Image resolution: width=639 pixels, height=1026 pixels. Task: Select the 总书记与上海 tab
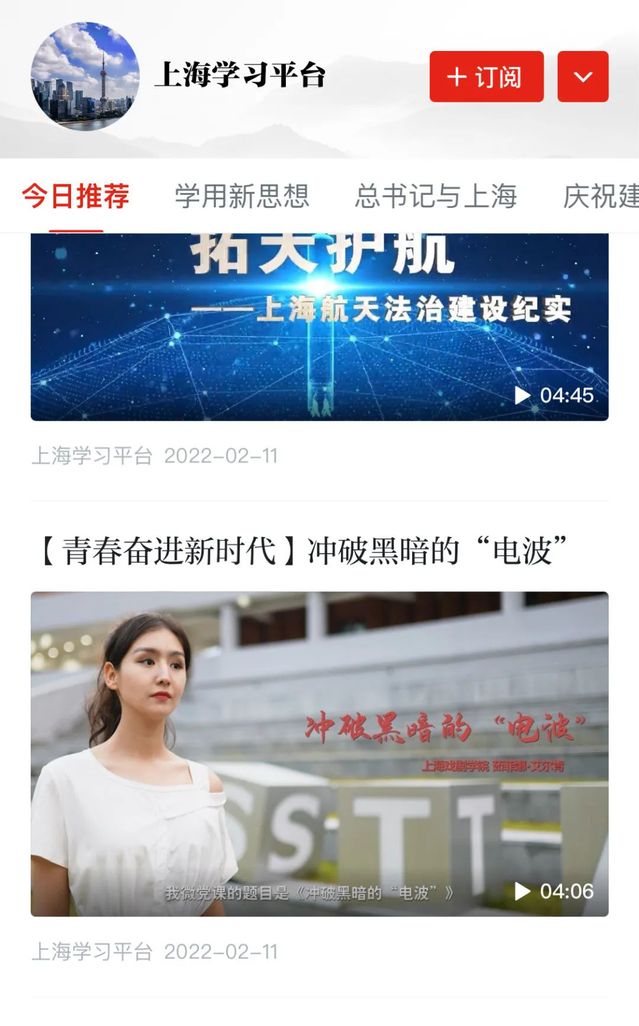pyautogui.click(x=435, y=196)
